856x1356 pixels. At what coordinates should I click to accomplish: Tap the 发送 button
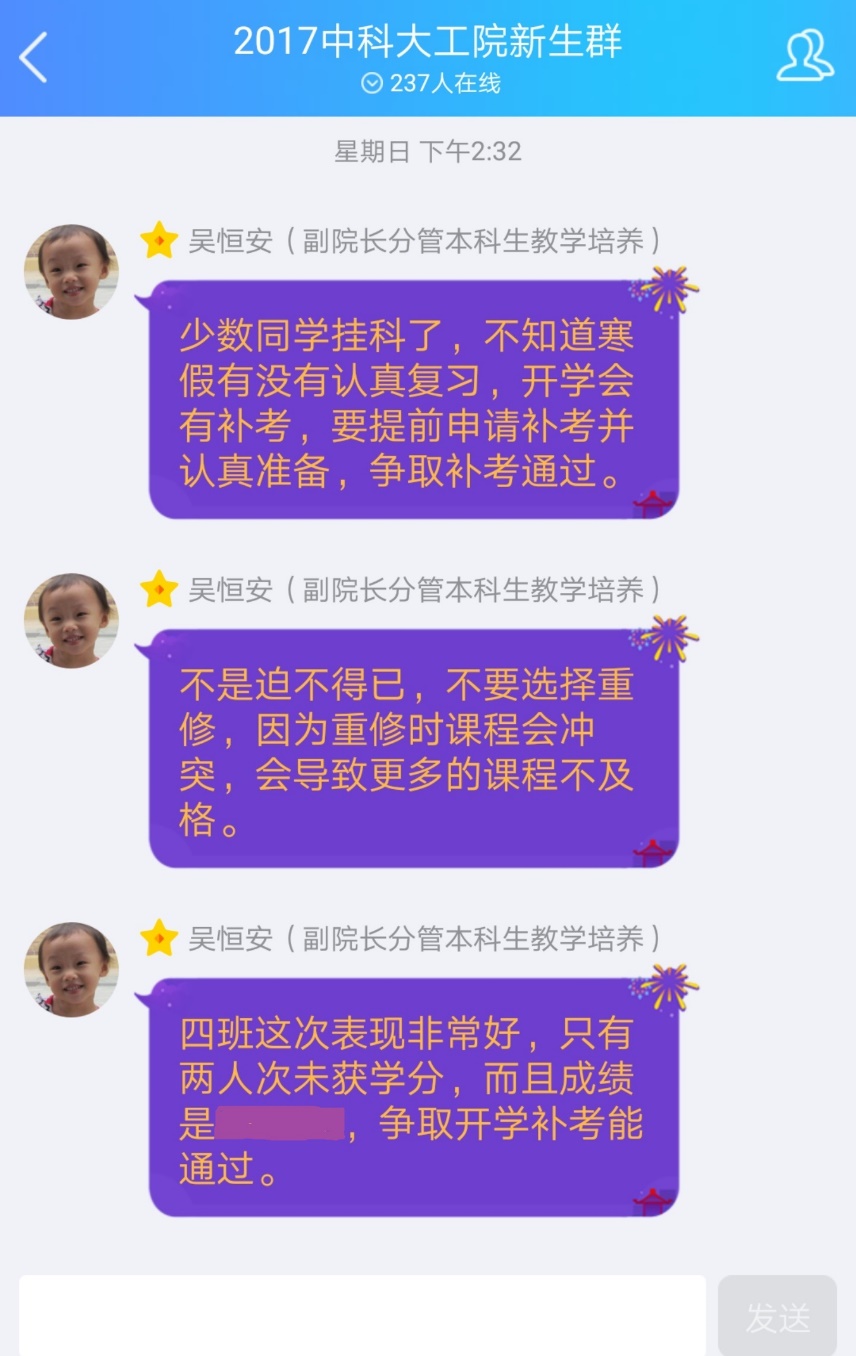click(777, 1316)
